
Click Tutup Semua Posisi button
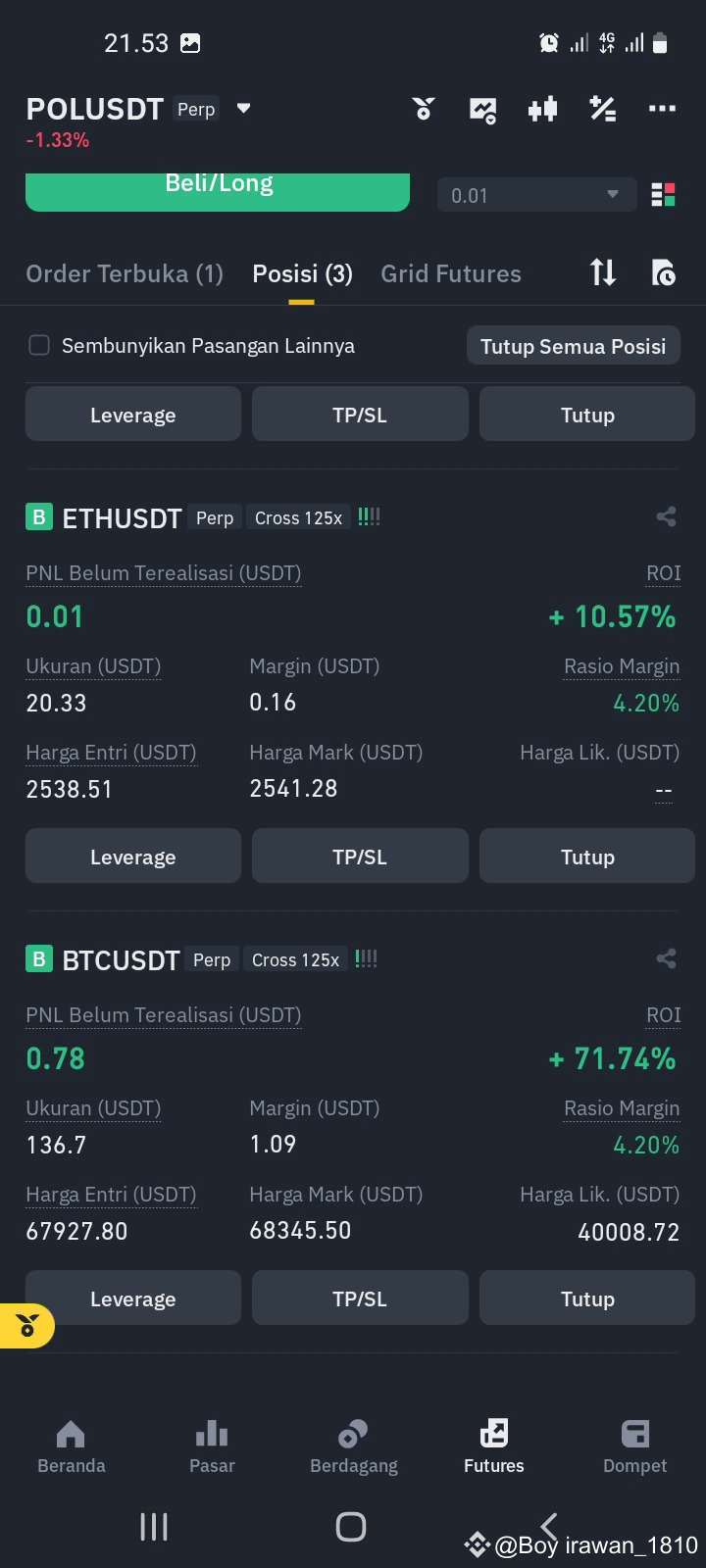click(x=573, y=345)
